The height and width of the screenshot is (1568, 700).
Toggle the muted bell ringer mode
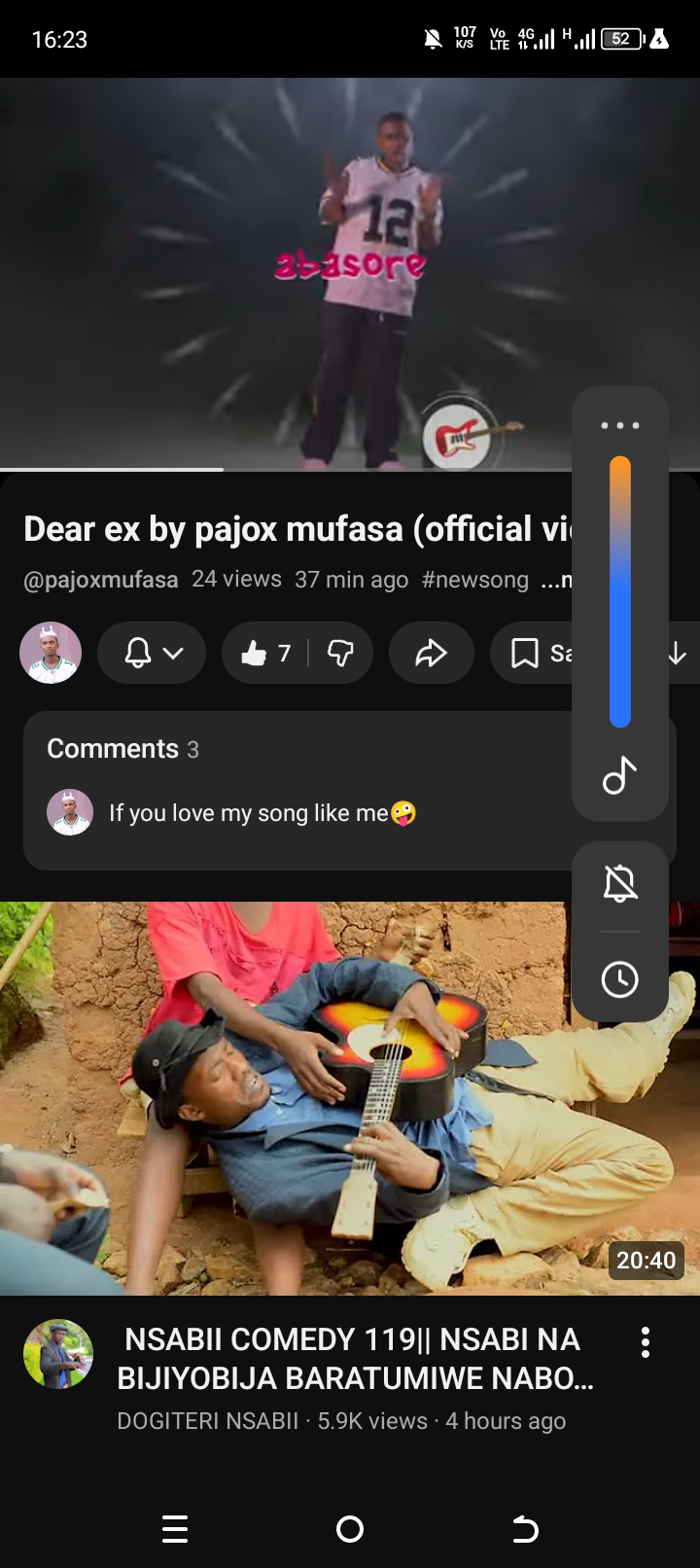tap(620, 883)
